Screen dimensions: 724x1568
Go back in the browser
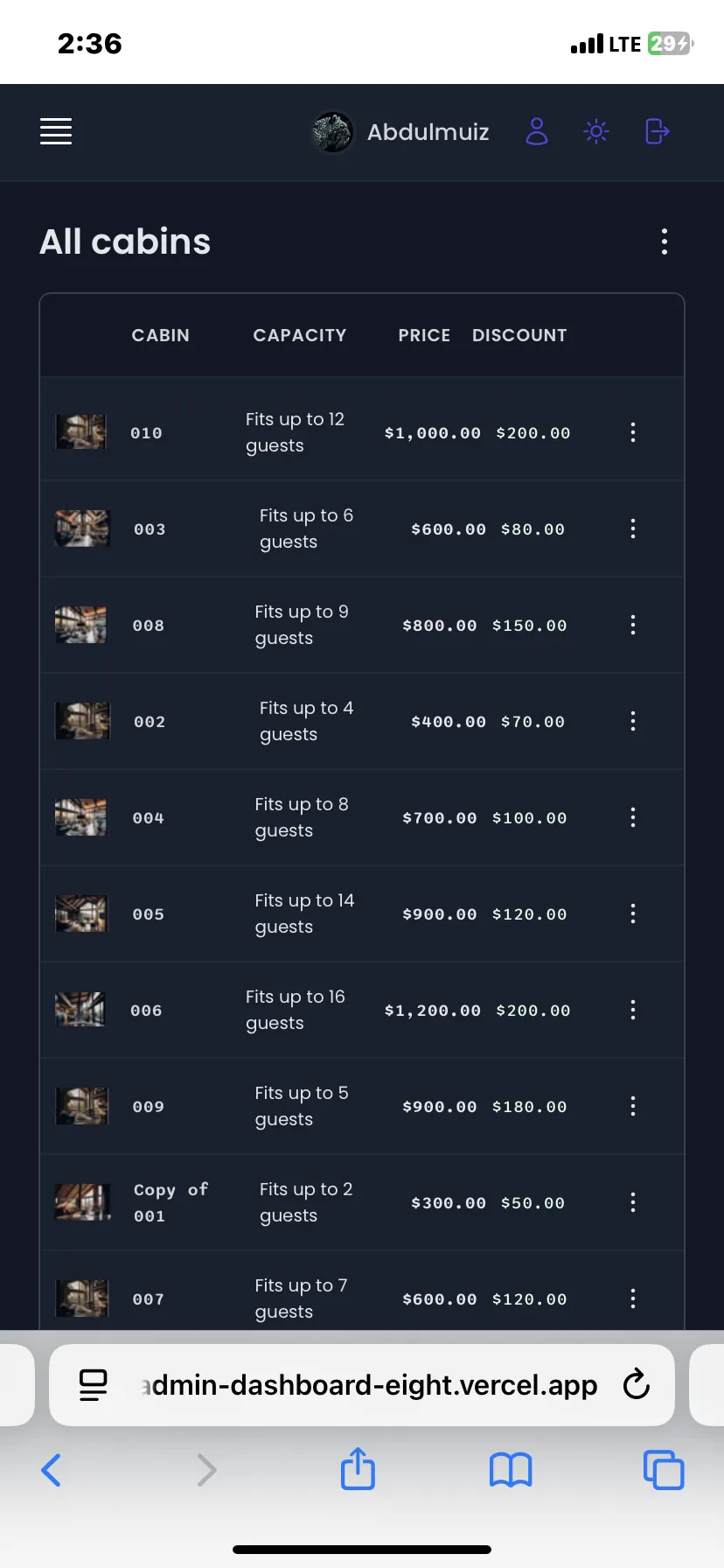pyautogui.click(x=52, y=1470)
